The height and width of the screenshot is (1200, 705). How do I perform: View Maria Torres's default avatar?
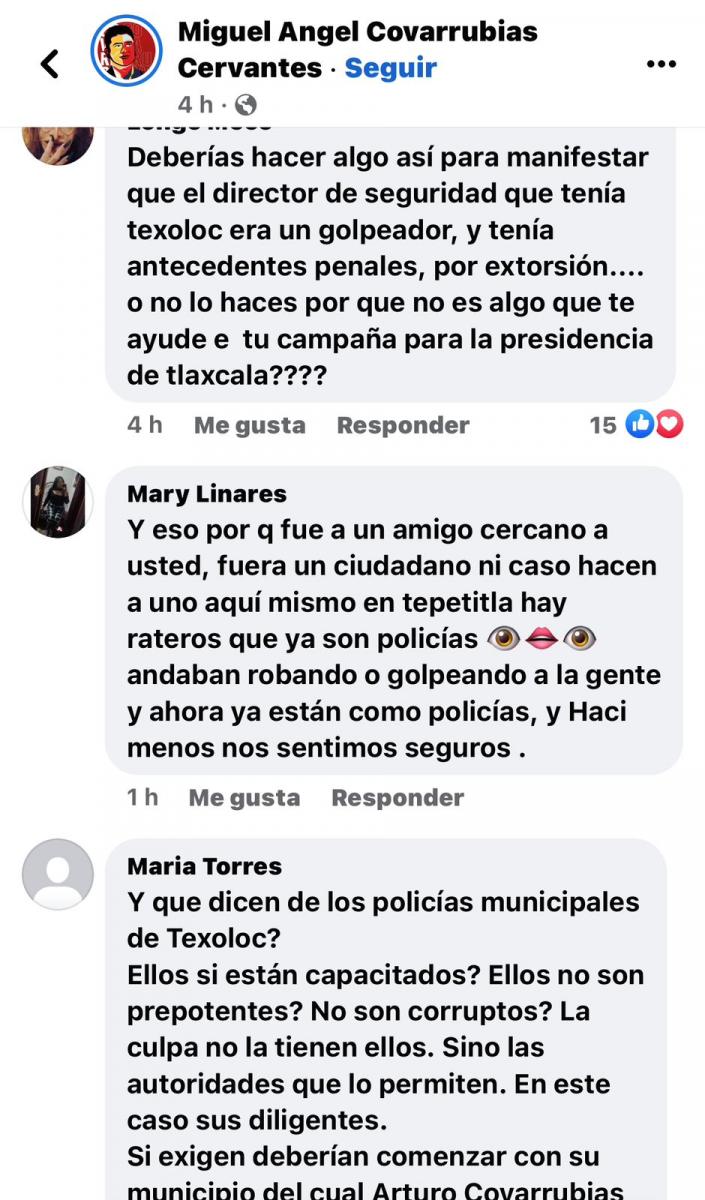coord(58,874)
